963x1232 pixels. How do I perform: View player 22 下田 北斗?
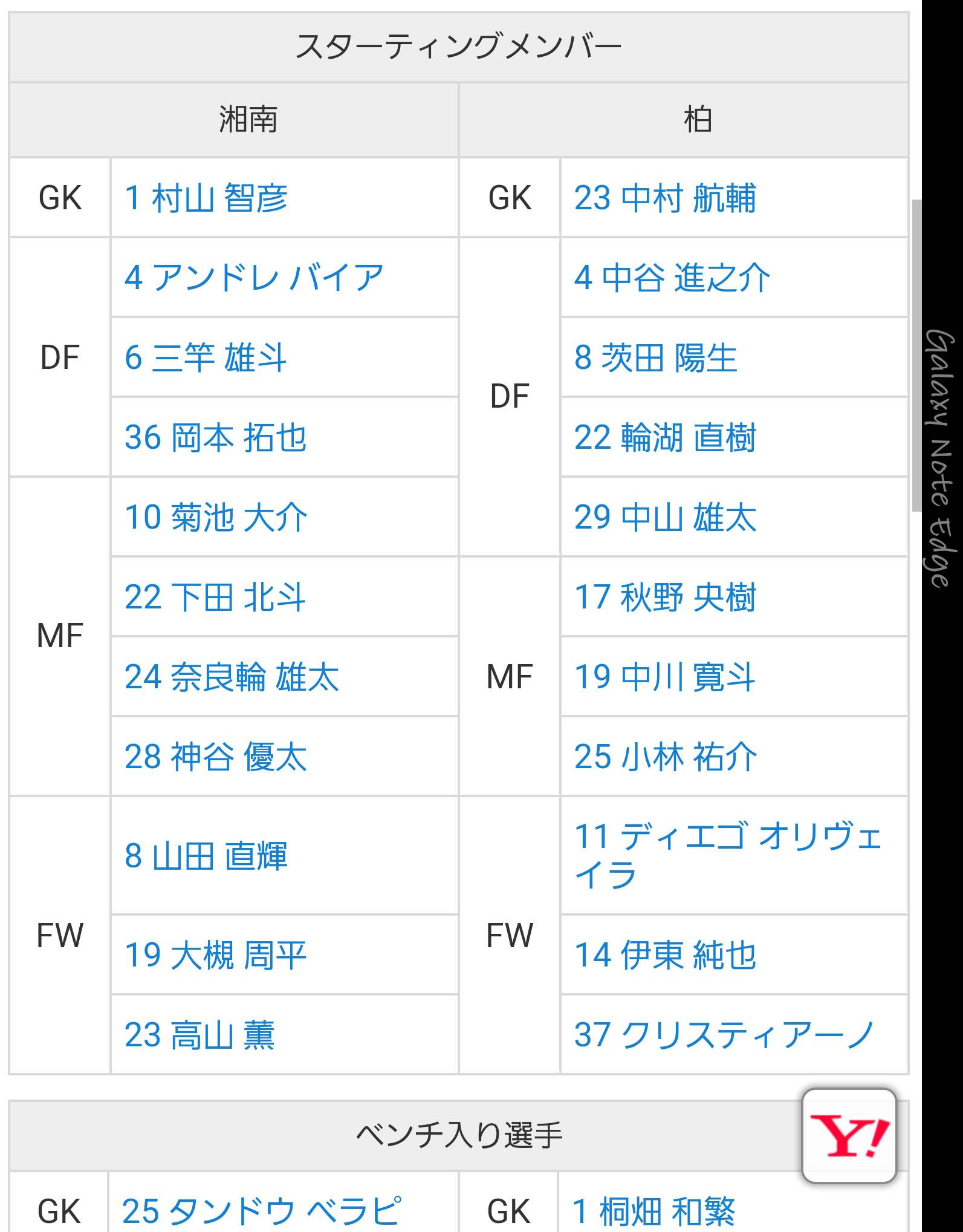215,597
